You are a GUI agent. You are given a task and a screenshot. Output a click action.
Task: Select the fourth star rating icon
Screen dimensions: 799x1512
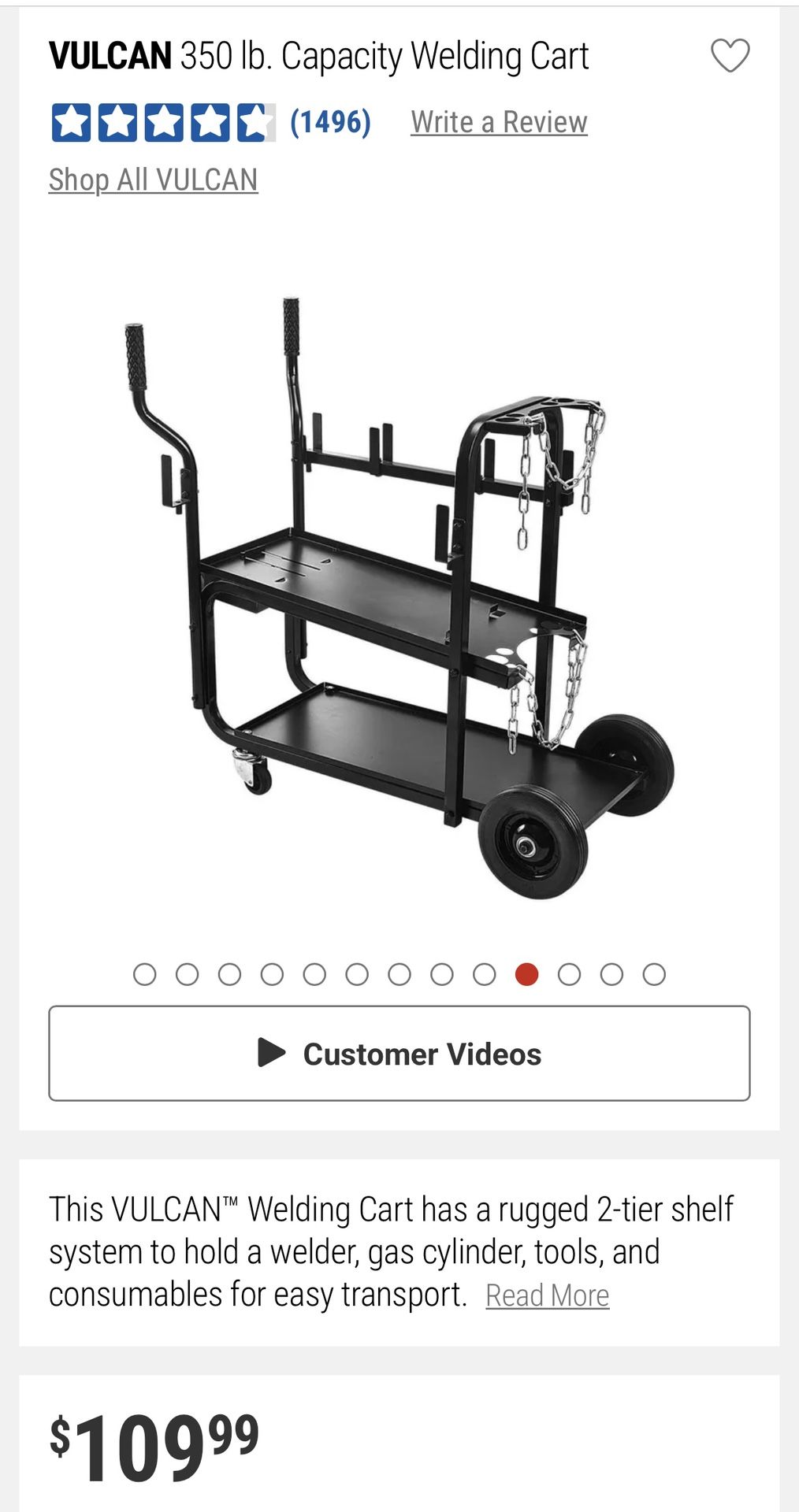tap(212, 121)
